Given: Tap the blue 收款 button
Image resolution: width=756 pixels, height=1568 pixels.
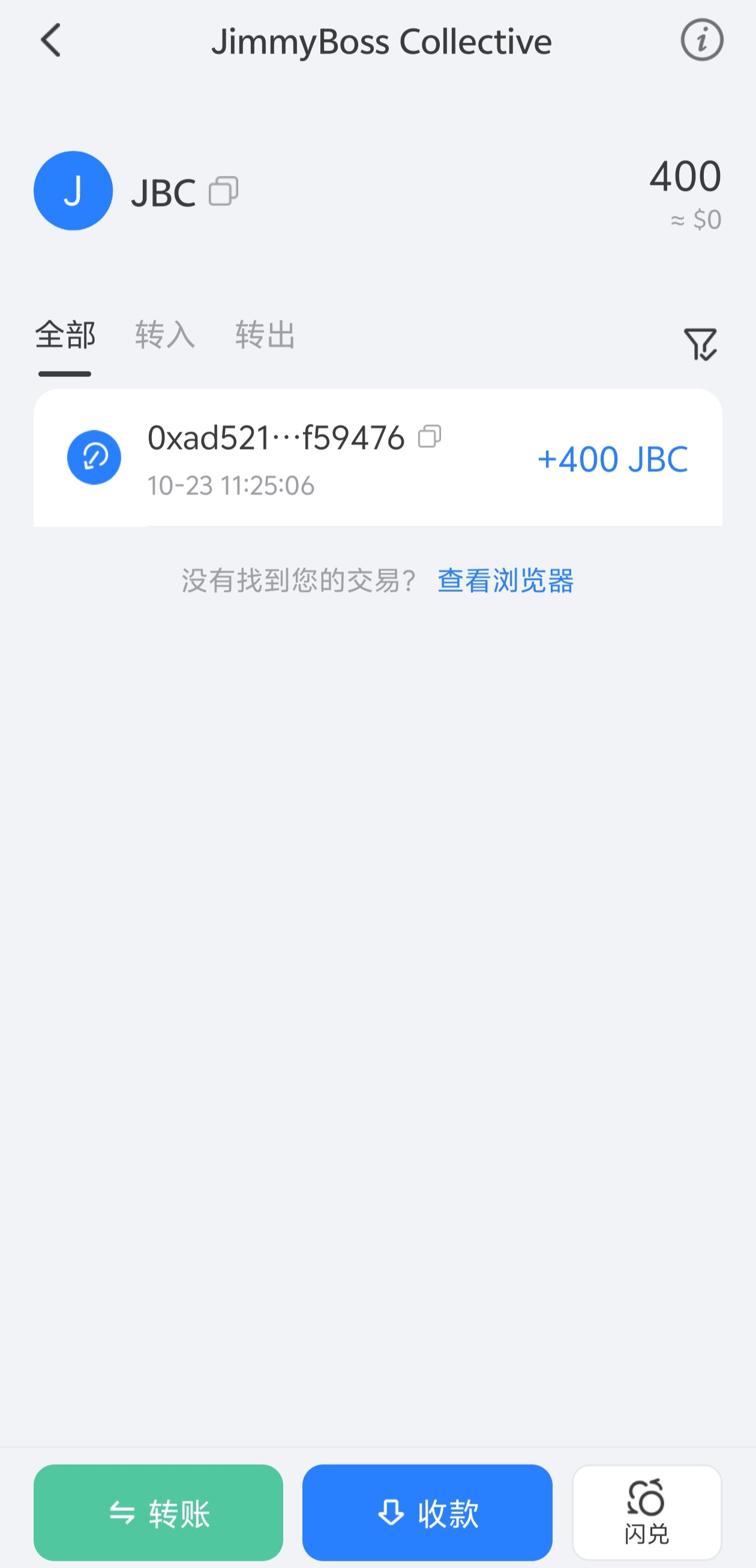Looking at the screenshot, I should coord(427,1513).
